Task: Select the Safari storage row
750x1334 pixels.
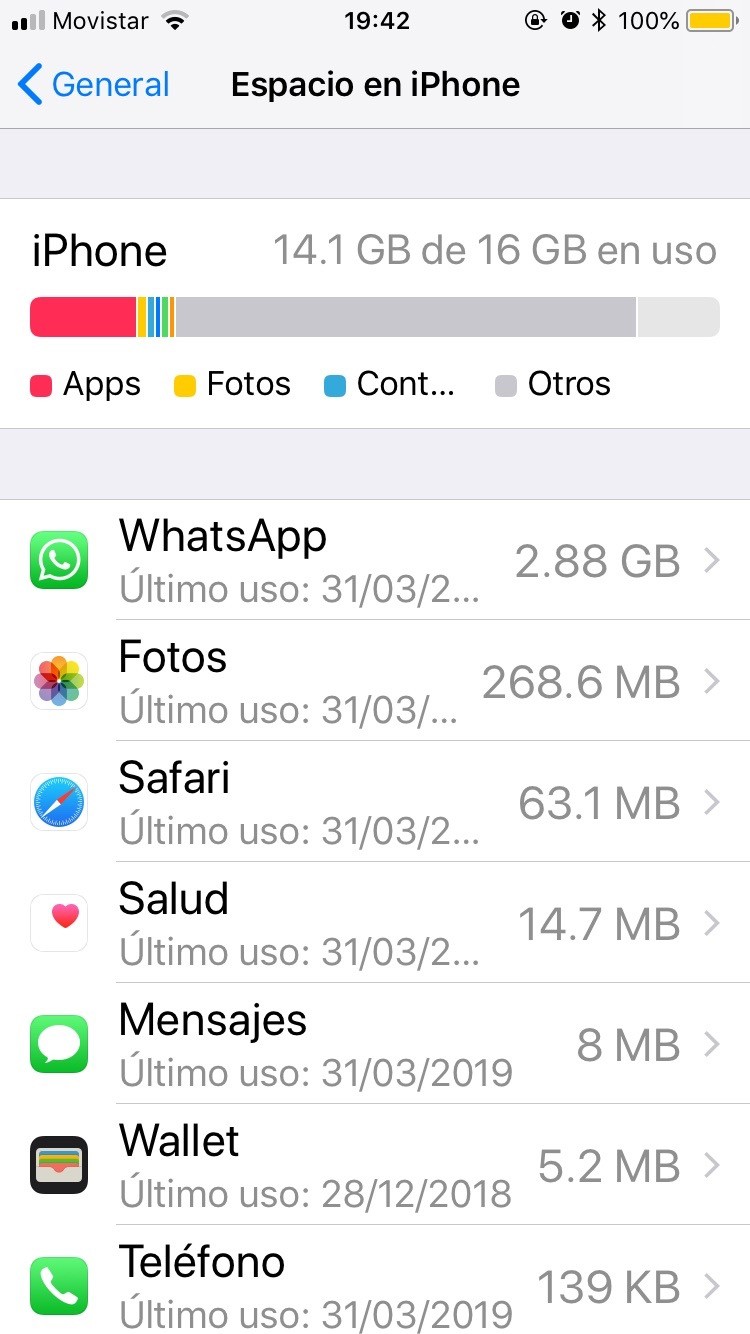Action: click(375, 802)
